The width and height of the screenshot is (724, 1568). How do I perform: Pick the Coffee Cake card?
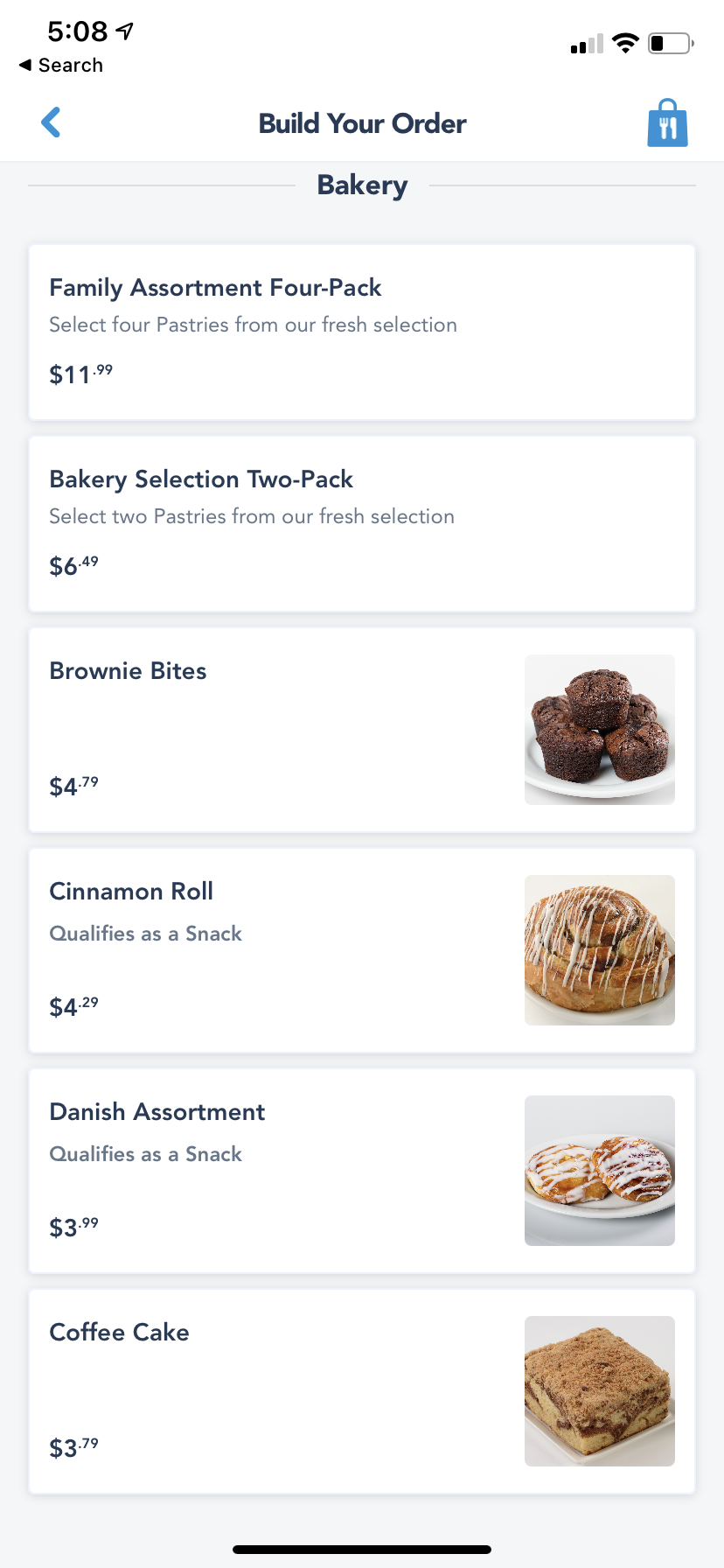click(361, 1391)
